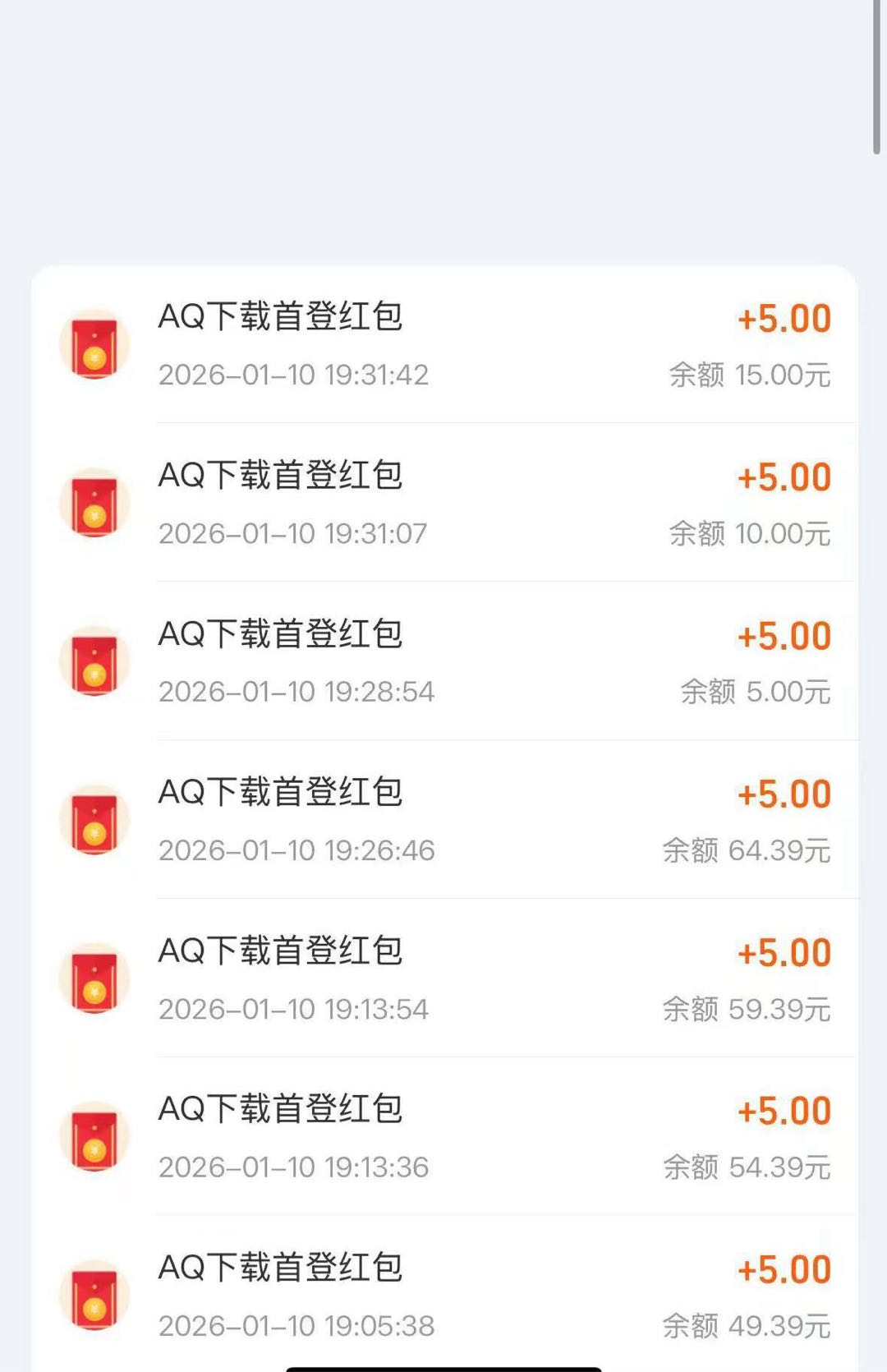Click the +5.00 amount beside balance 49.39元
The image size is (887, 1372).
[x=784, y=1269]
